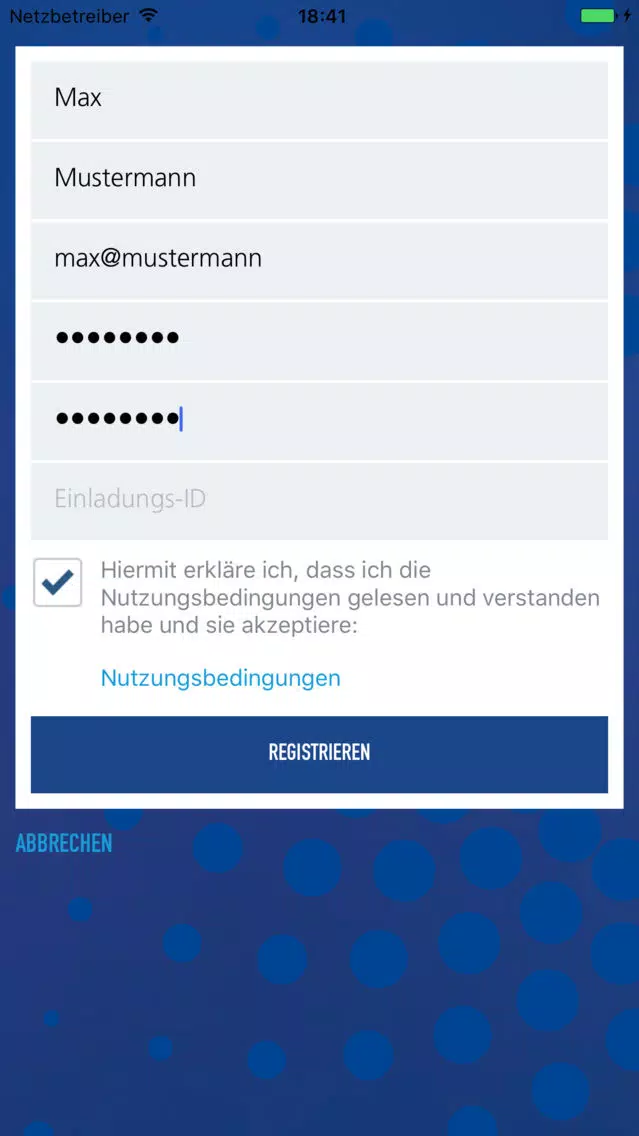Submit the form with REGISTRIEREN
639x1136 pixels.
pos(319,754)
